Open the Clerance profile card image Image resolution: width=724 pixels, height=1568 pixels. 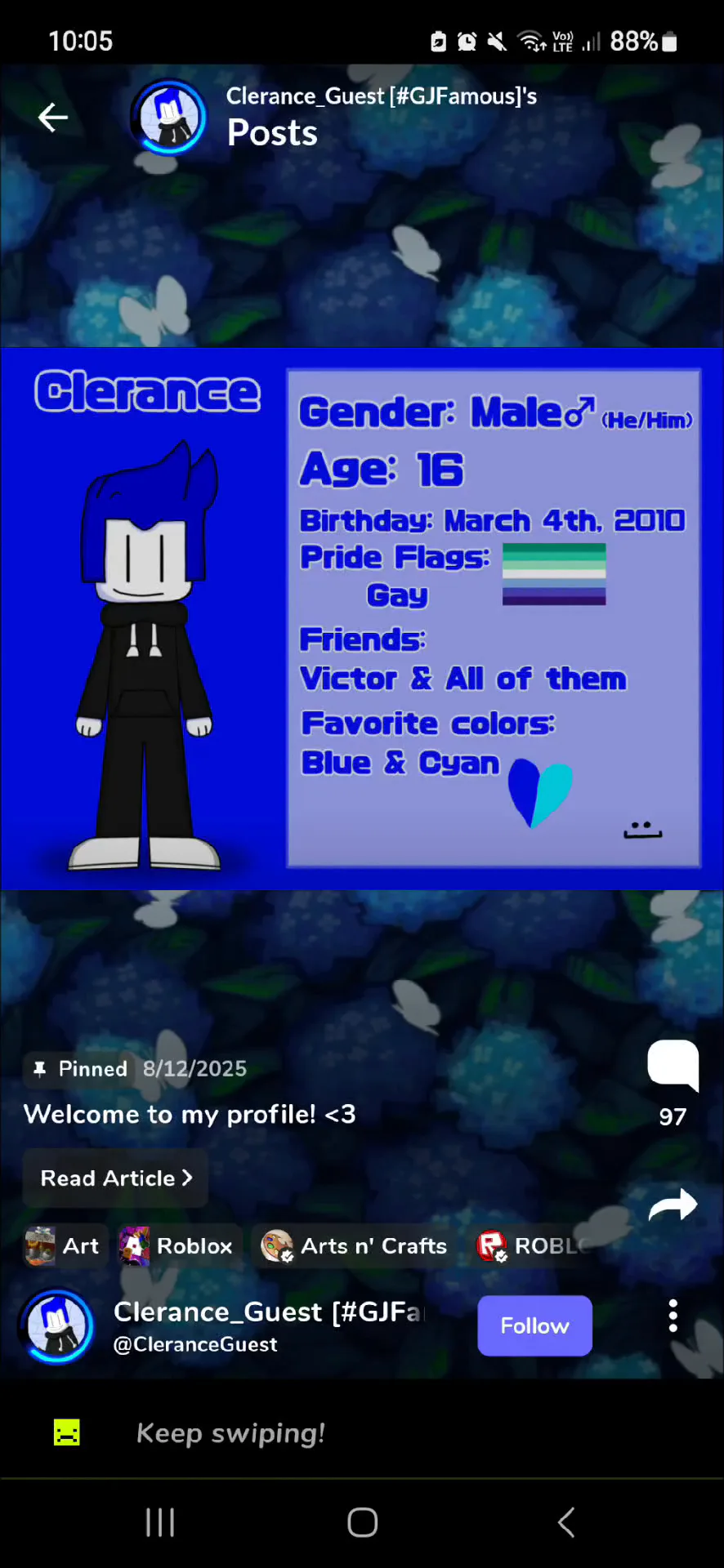tap(362, 618)
